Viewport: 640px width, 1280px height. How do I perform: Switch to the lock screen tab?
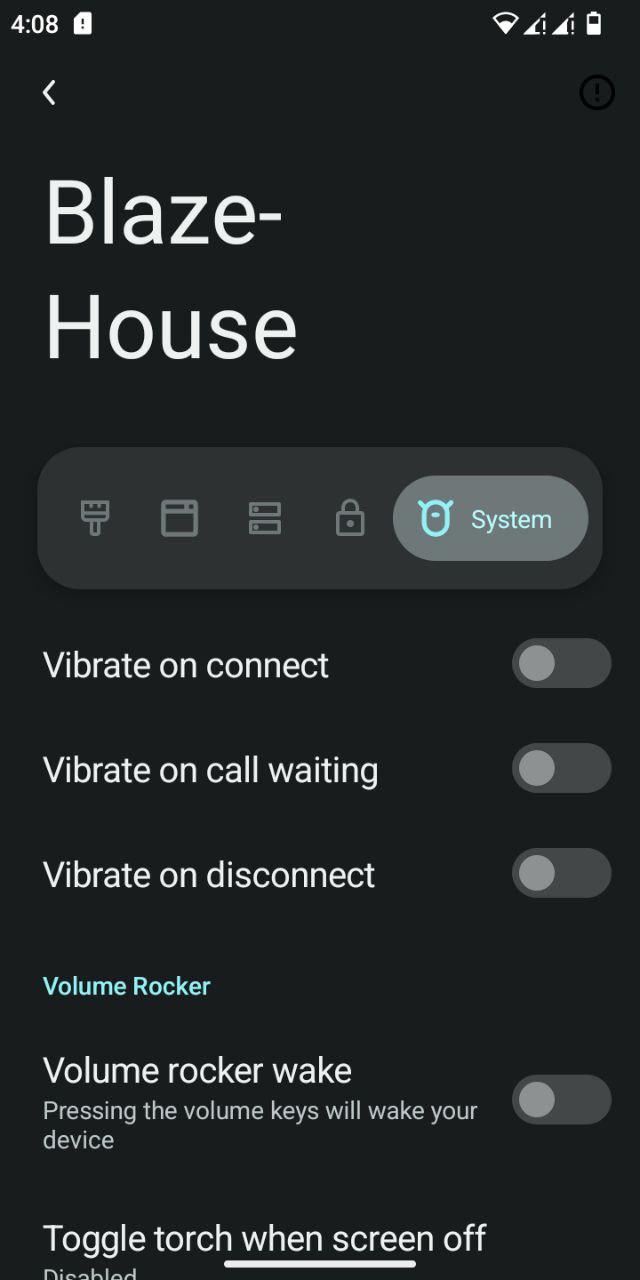click(x=350, y=518)
